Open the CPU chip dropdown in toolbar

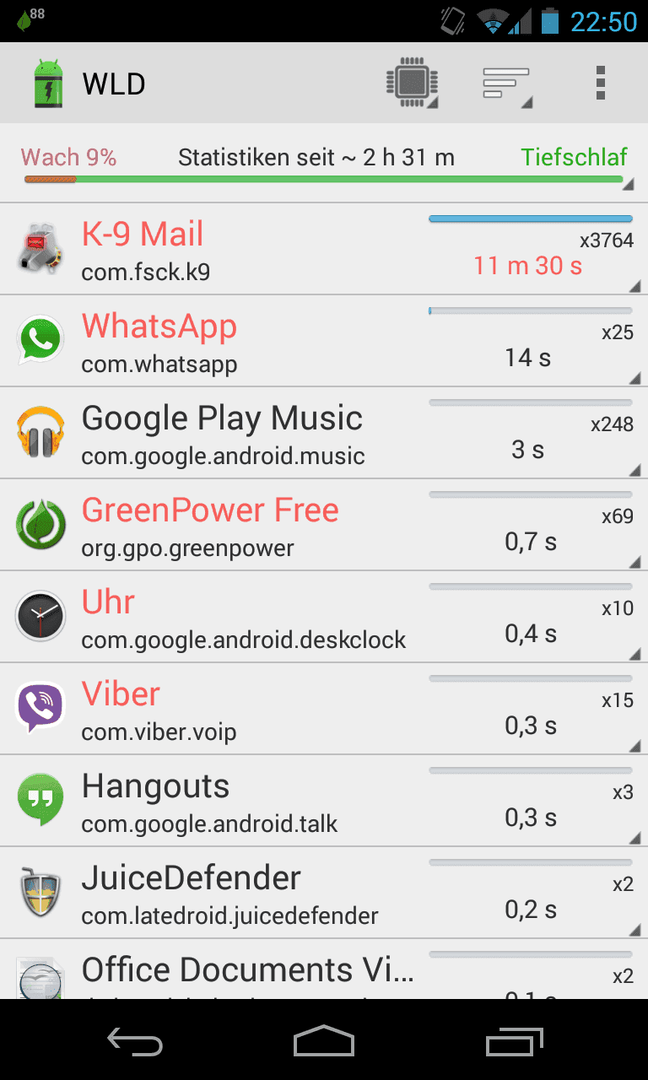412,83
